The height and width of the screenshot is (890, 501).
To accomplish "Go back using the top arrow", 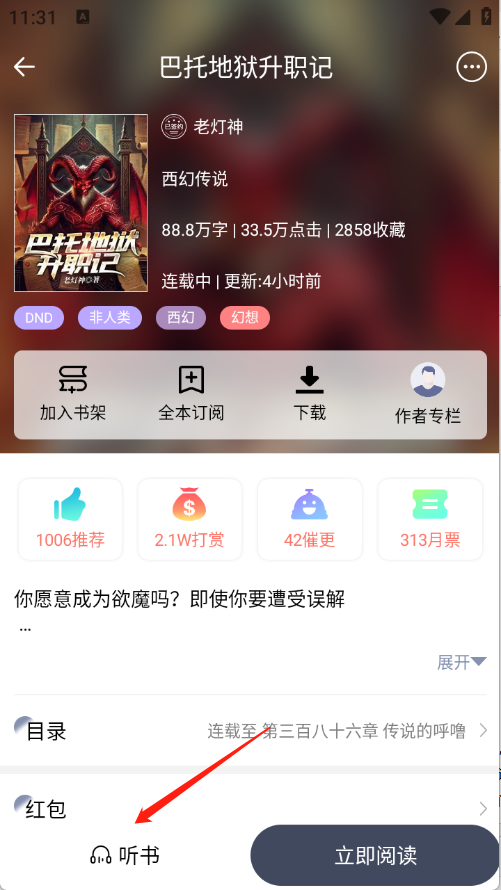I will [x=24, y=67].
